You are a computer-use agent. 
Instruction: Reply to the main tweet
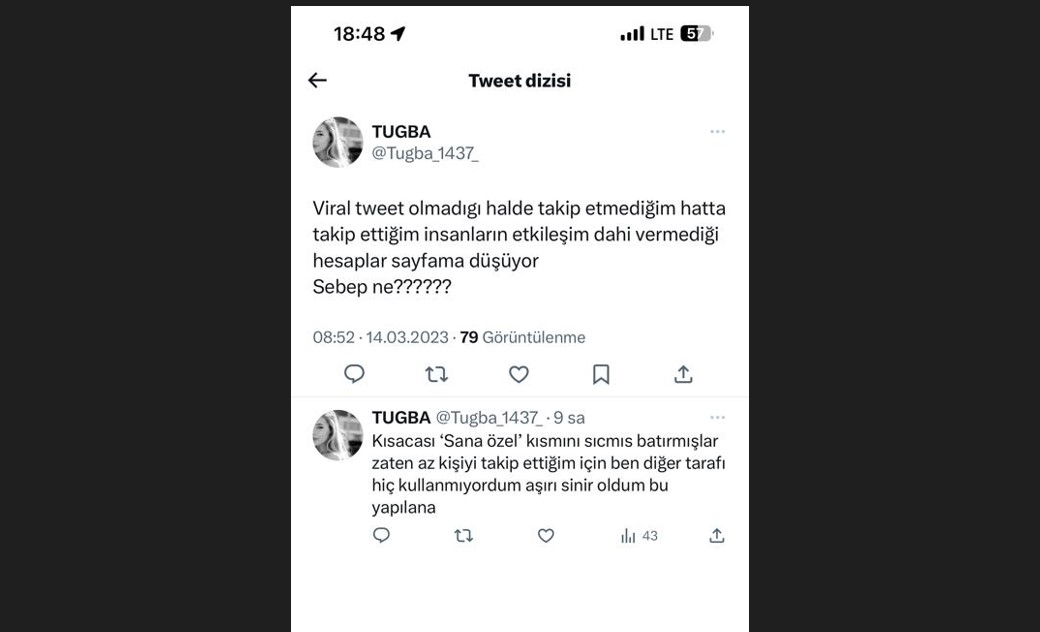354,374
